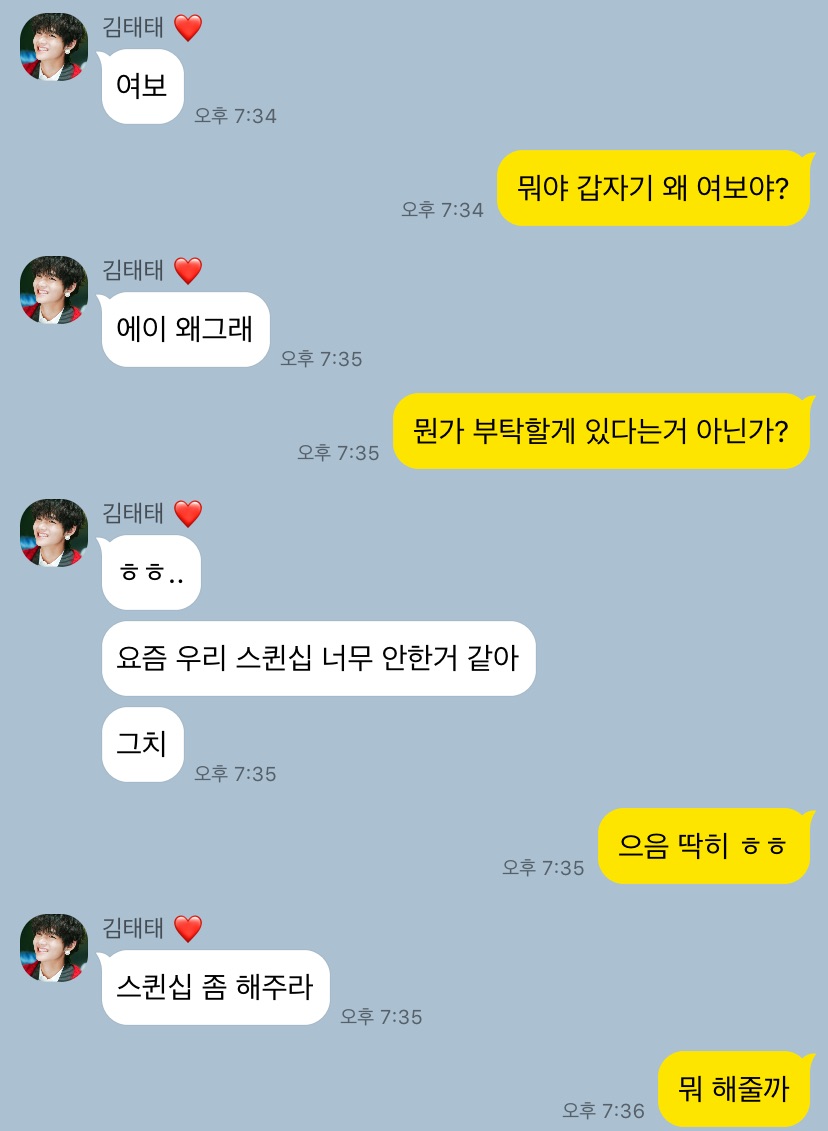This screenshot has width=828, height=1131.
Task: View 김태태's profile picture above the ㅎㅎ.. message
Action: click(54, 533)
